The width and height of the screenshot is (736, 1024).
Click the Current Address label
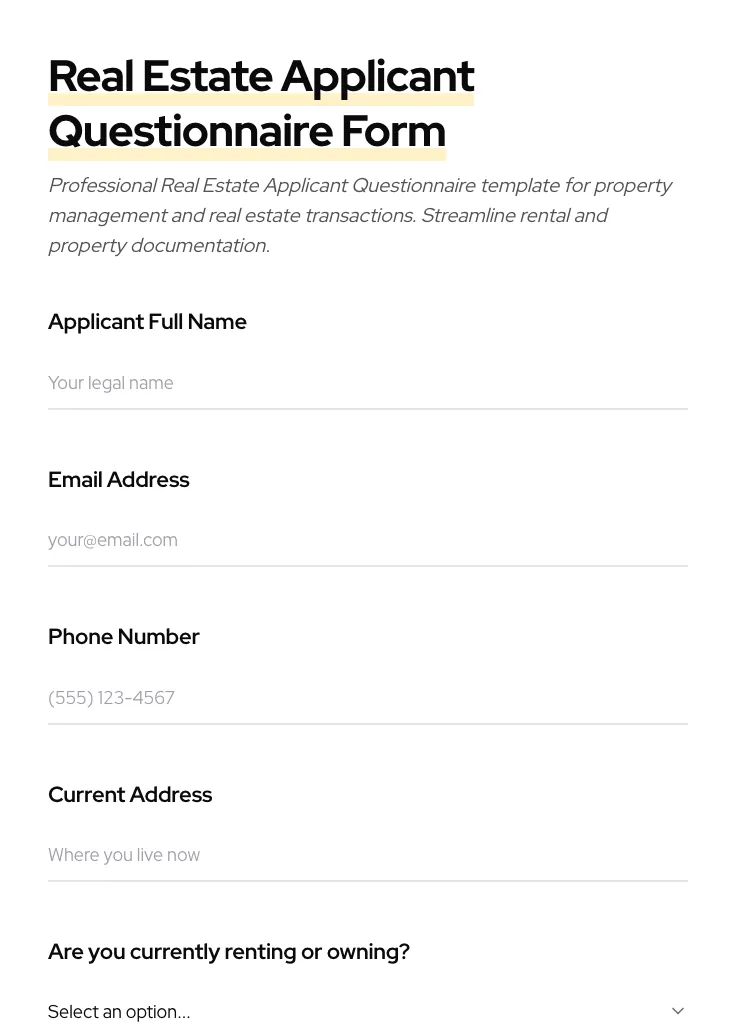pos(130,795)
